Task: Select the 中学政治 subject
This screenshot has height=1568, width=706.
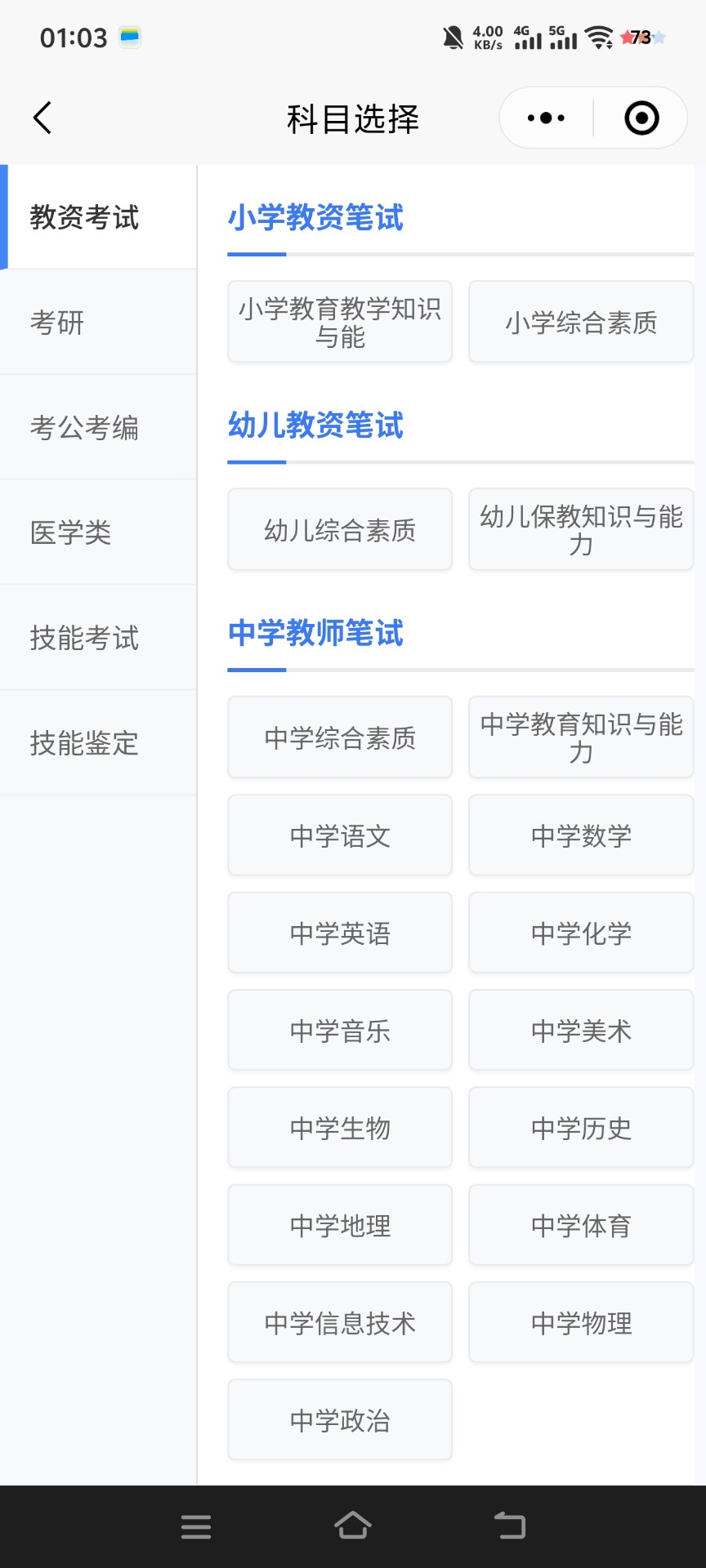Action: coord(340,1420)
